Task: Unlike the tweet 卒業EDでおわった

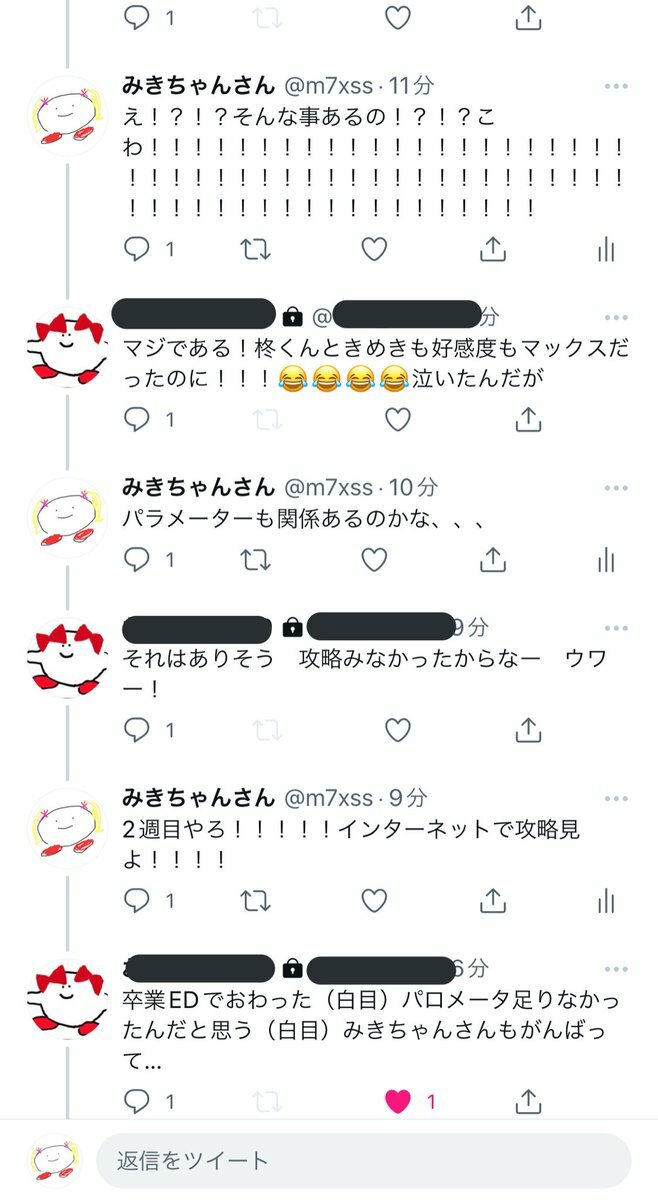Action: [398, 1101]
